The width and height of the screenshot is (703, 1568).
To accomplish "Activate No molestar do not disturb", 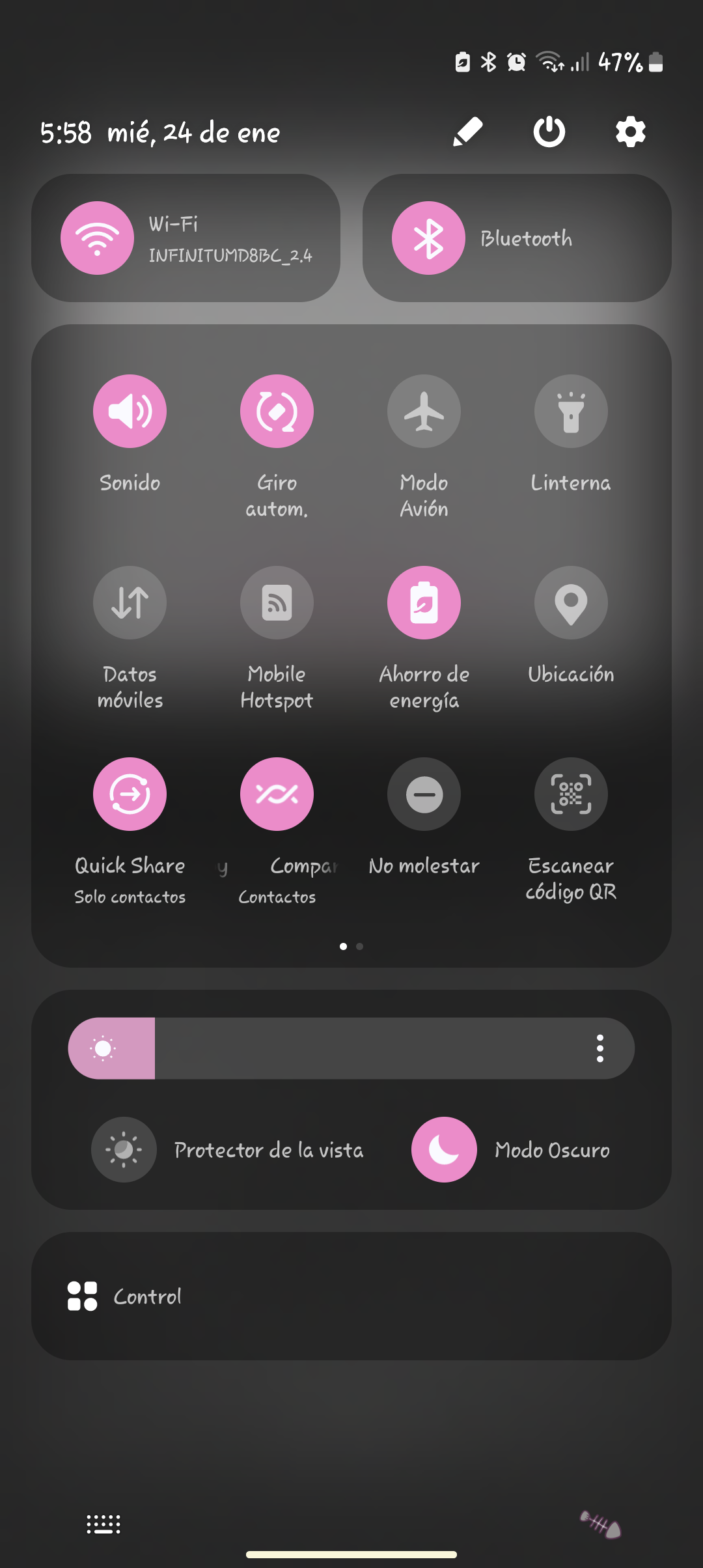I will click(x=424, y=794).
